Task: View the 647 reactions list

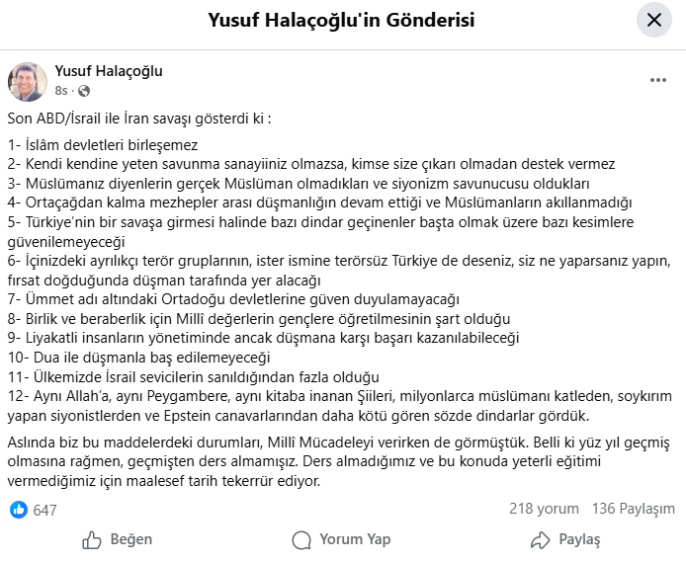Action: pos(33,510)
